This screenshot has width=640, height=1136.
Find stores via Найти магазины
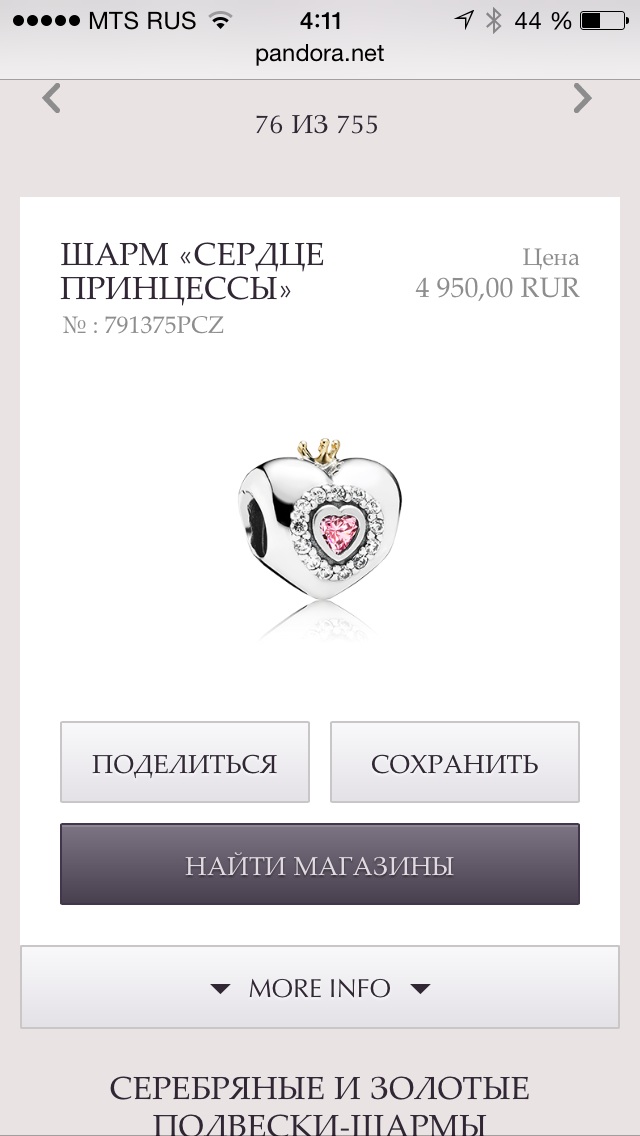(x=320, y=864)
